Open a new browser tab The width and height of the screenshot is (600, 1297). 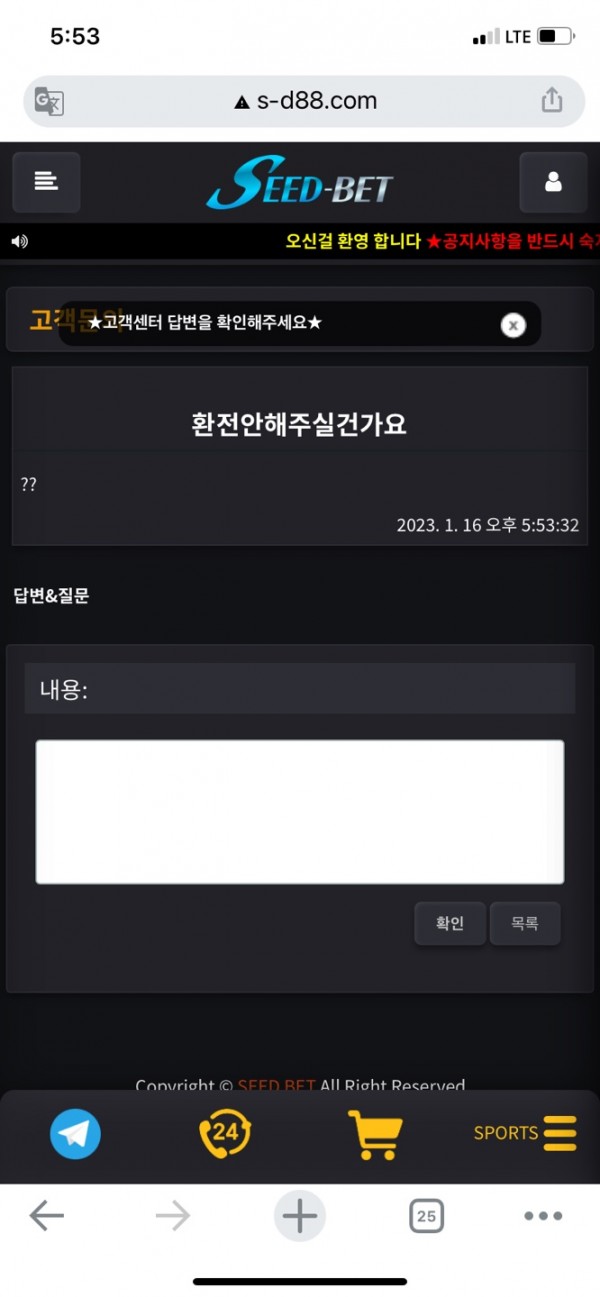[x=300, y=1216]
